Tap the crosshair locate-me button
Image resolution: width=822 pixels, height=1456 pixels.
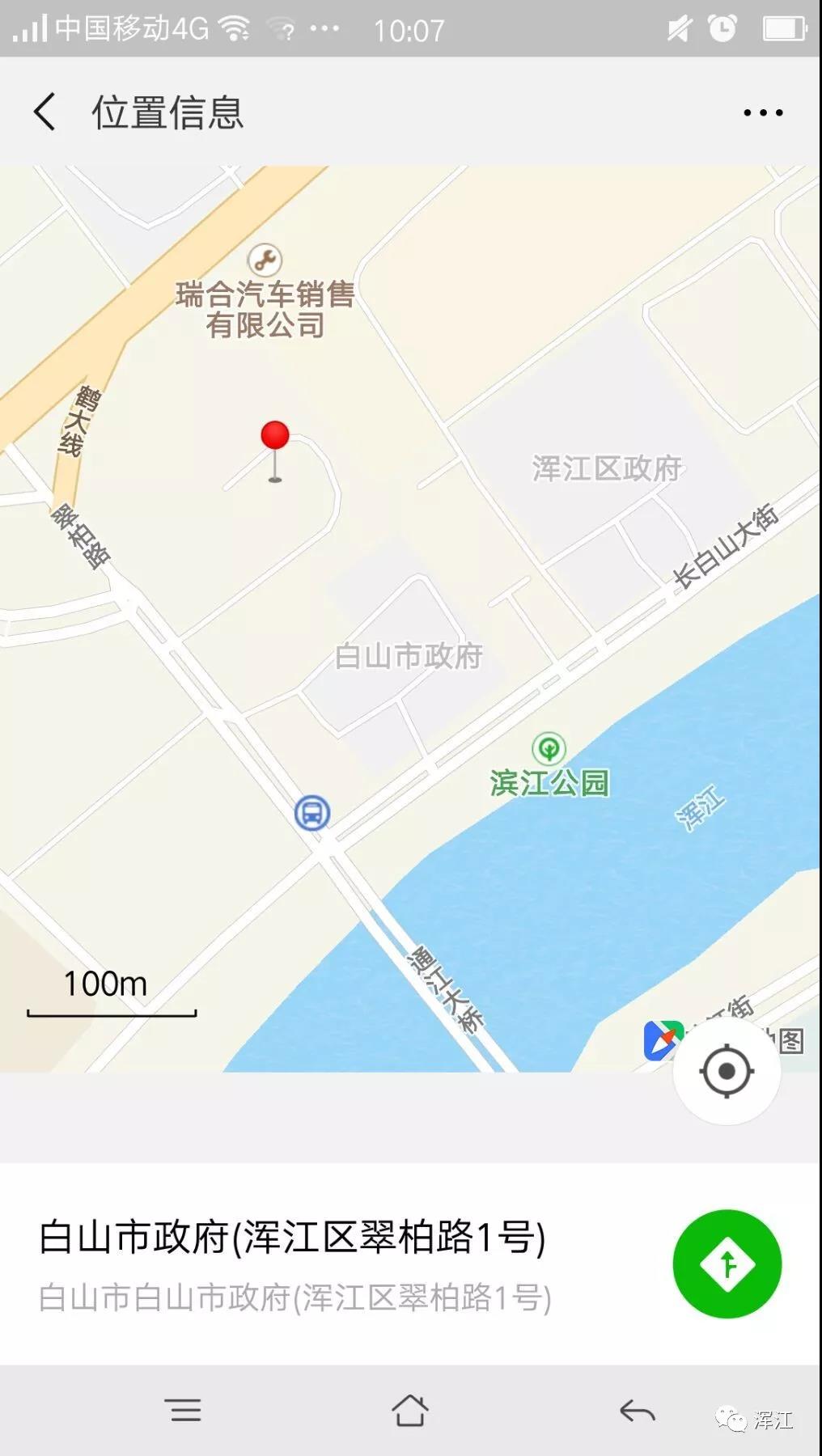point(726,1070)
